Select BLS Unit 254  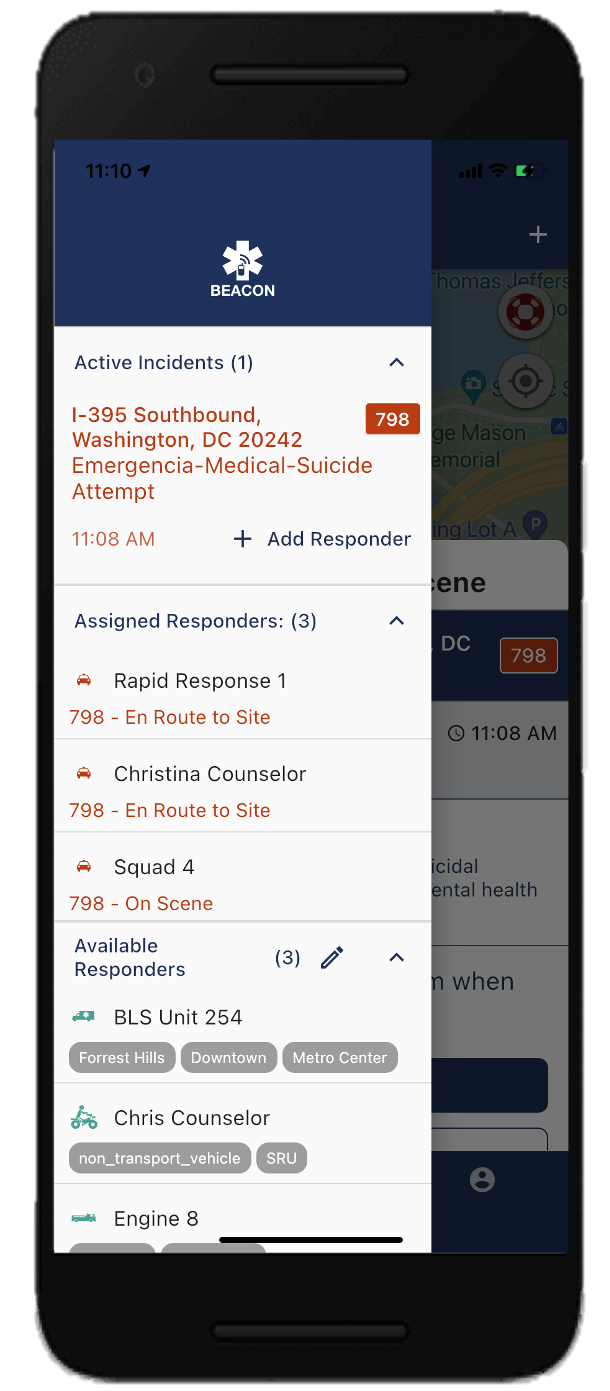(242, 1036)
